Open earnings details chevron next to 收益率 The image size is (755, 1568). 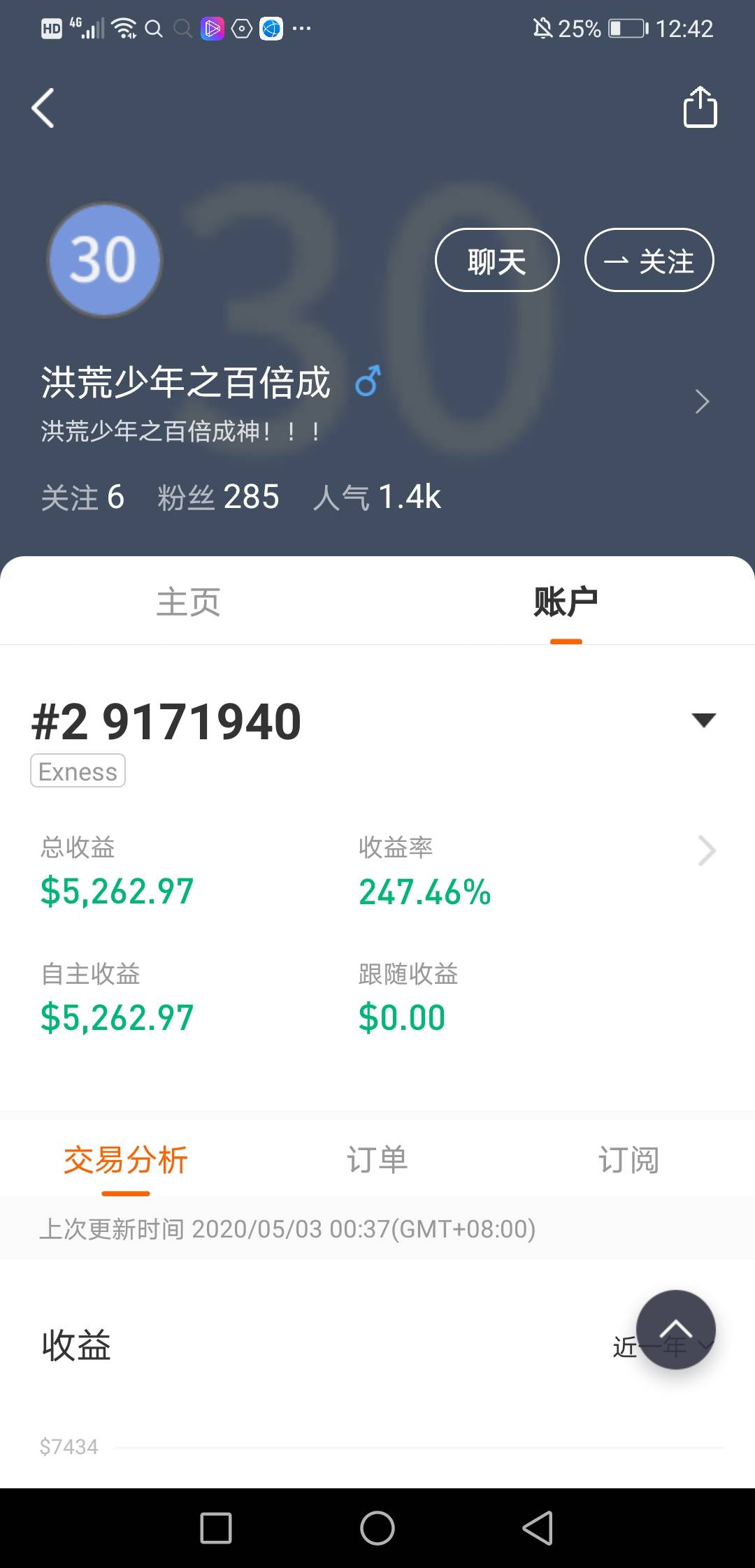707,850
